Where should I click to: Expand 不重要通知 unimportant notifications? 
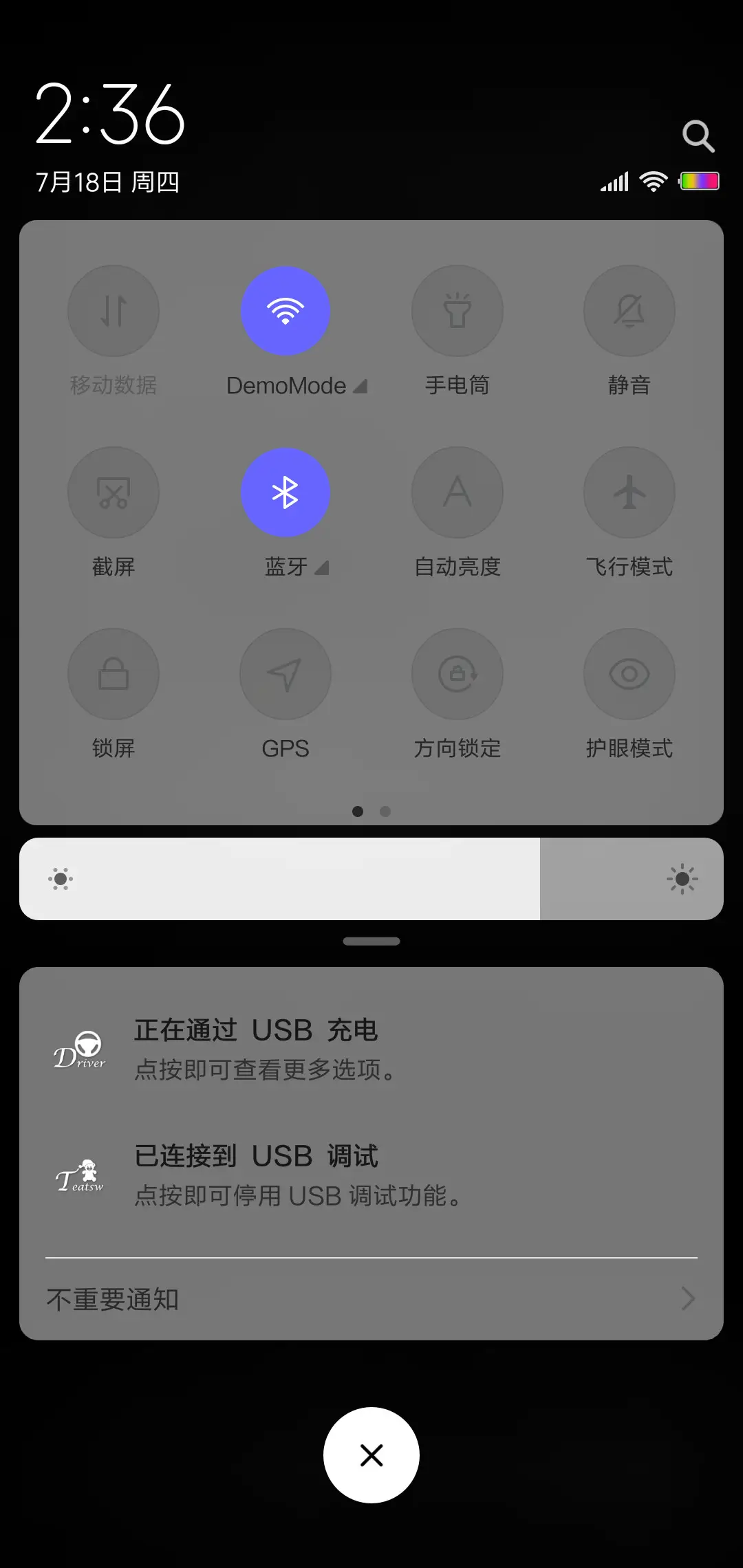point(371,1298)
